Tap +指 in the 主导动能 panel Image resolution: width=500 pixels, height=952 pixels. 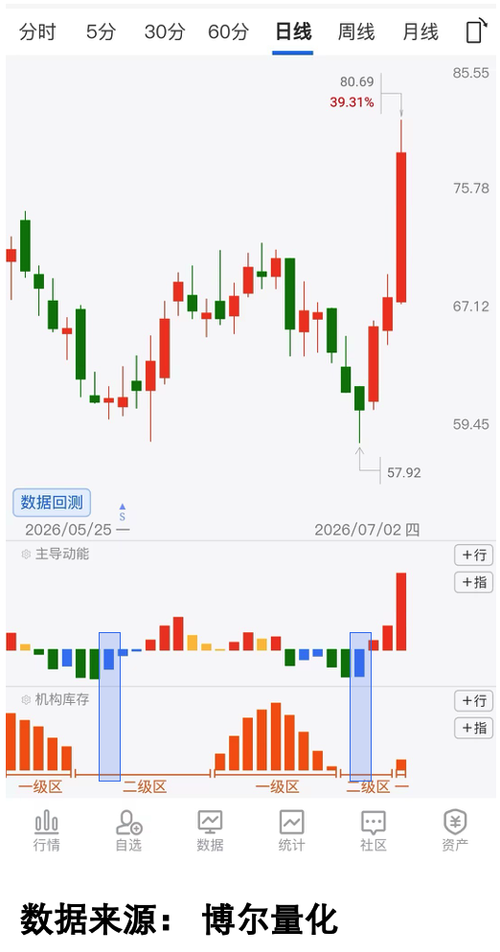(474, 582)
